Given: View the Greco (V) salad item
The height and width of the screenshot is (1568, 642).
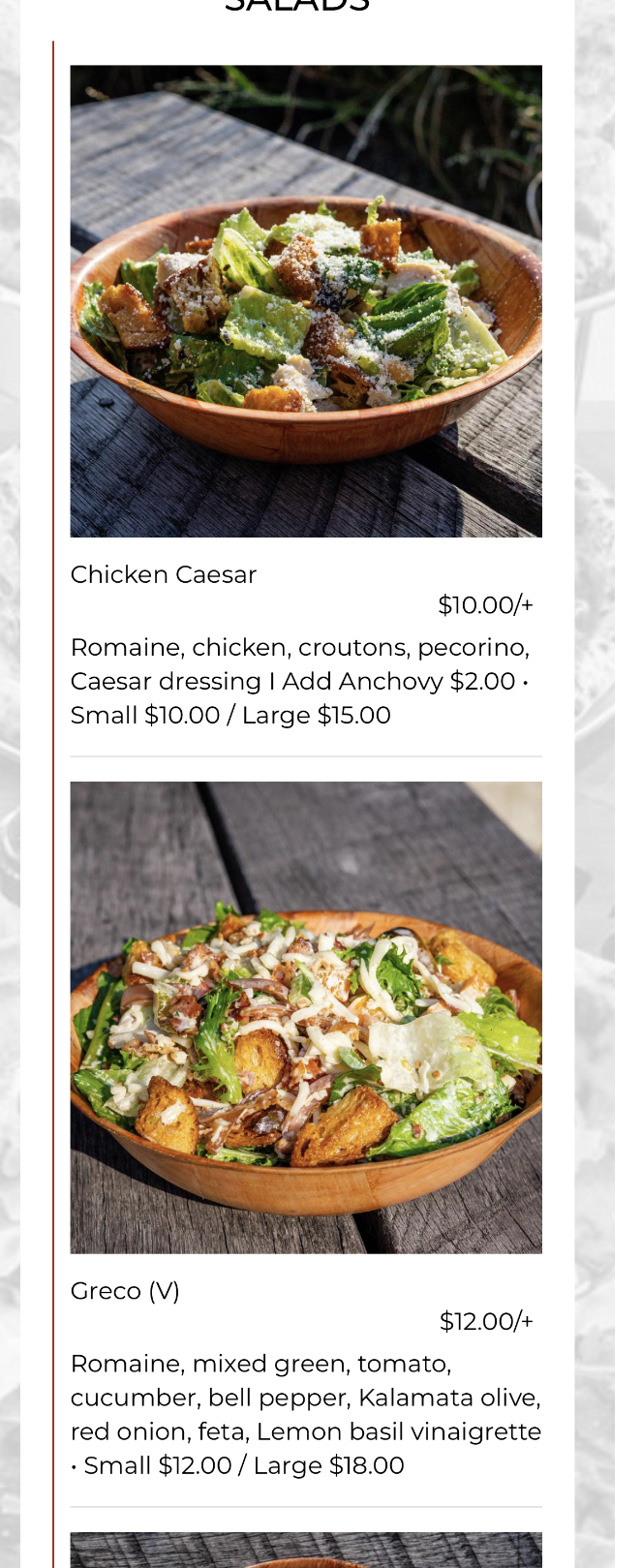Looking at the screenshot, I should point(126,1291).
